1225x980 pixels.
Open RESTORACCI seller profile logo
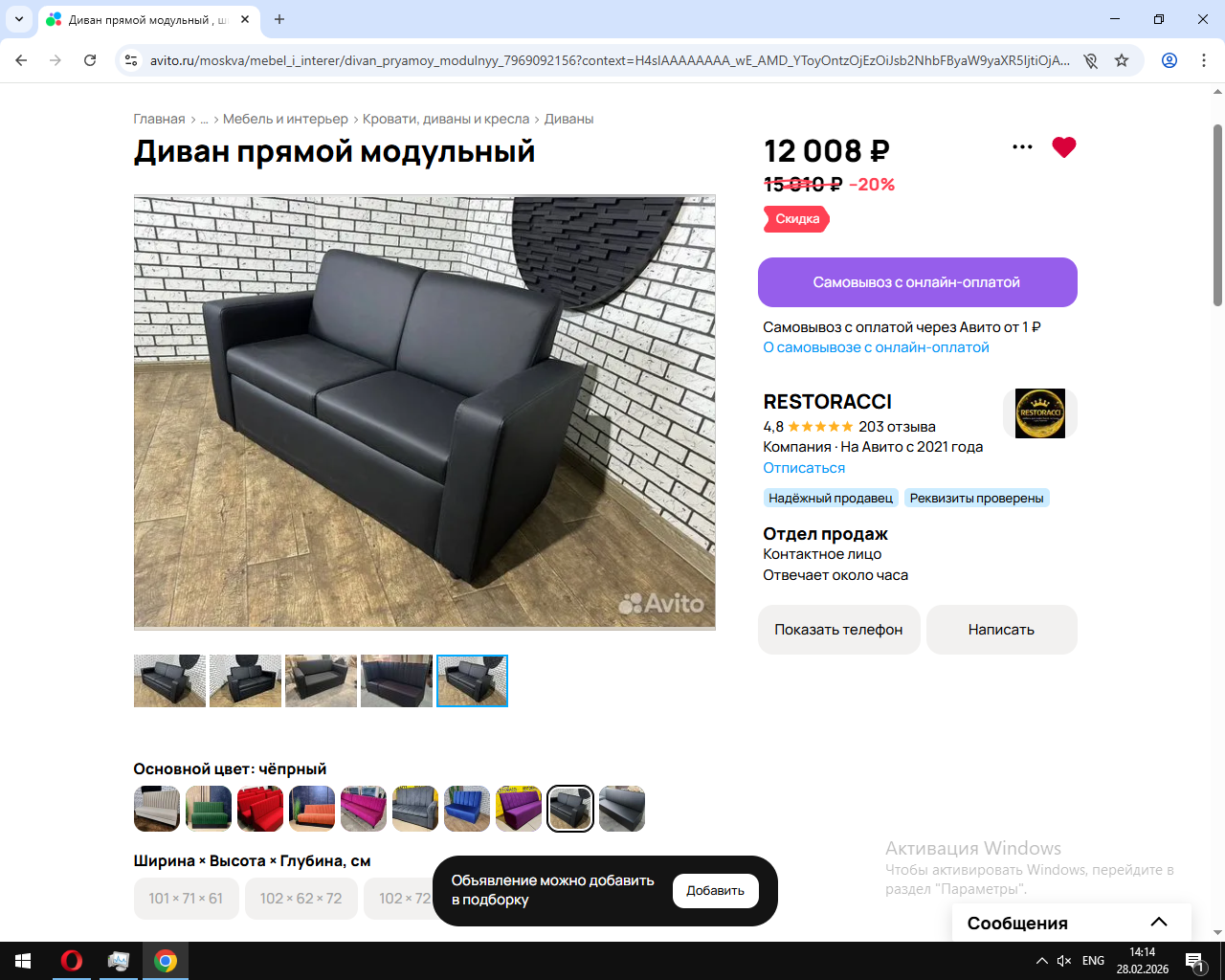coord(1039,413)
